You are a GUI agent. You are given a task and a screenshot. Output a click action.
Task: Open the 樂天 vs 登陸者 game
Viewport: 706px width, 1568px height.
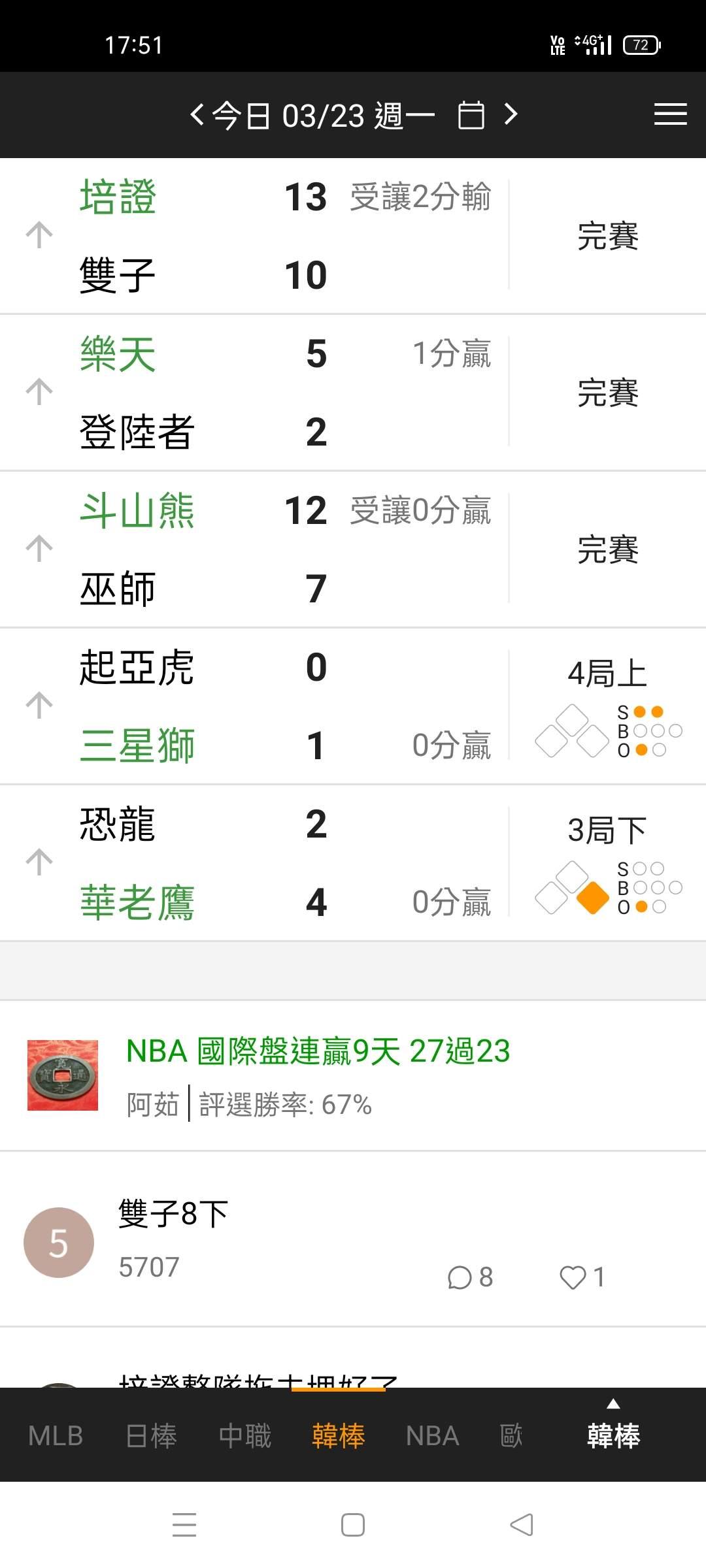click(x=261, y=392)
